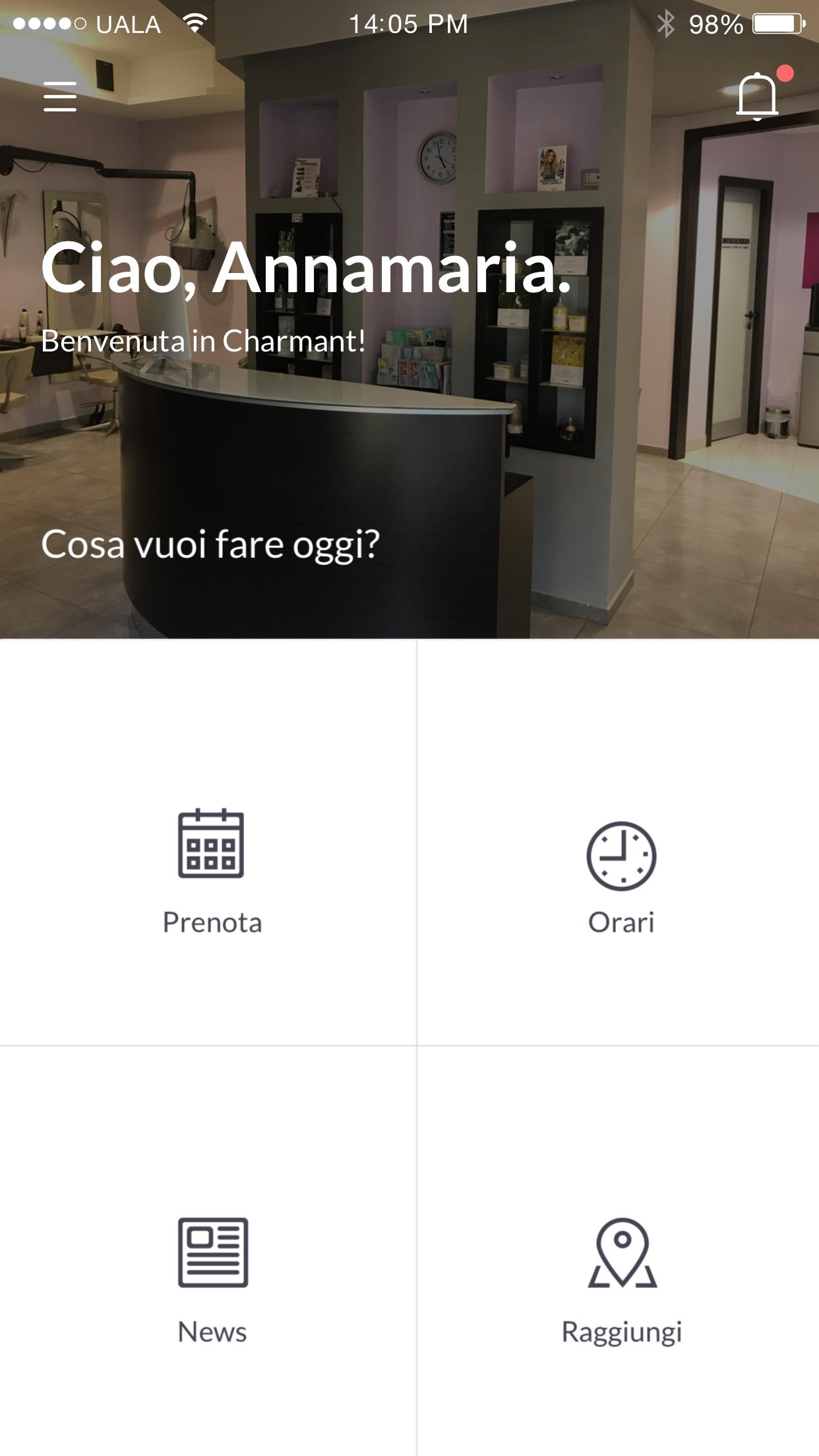Viewport: 819px width, 1456px height.
Task: Open the notifications bell
Action: point(757,96)
